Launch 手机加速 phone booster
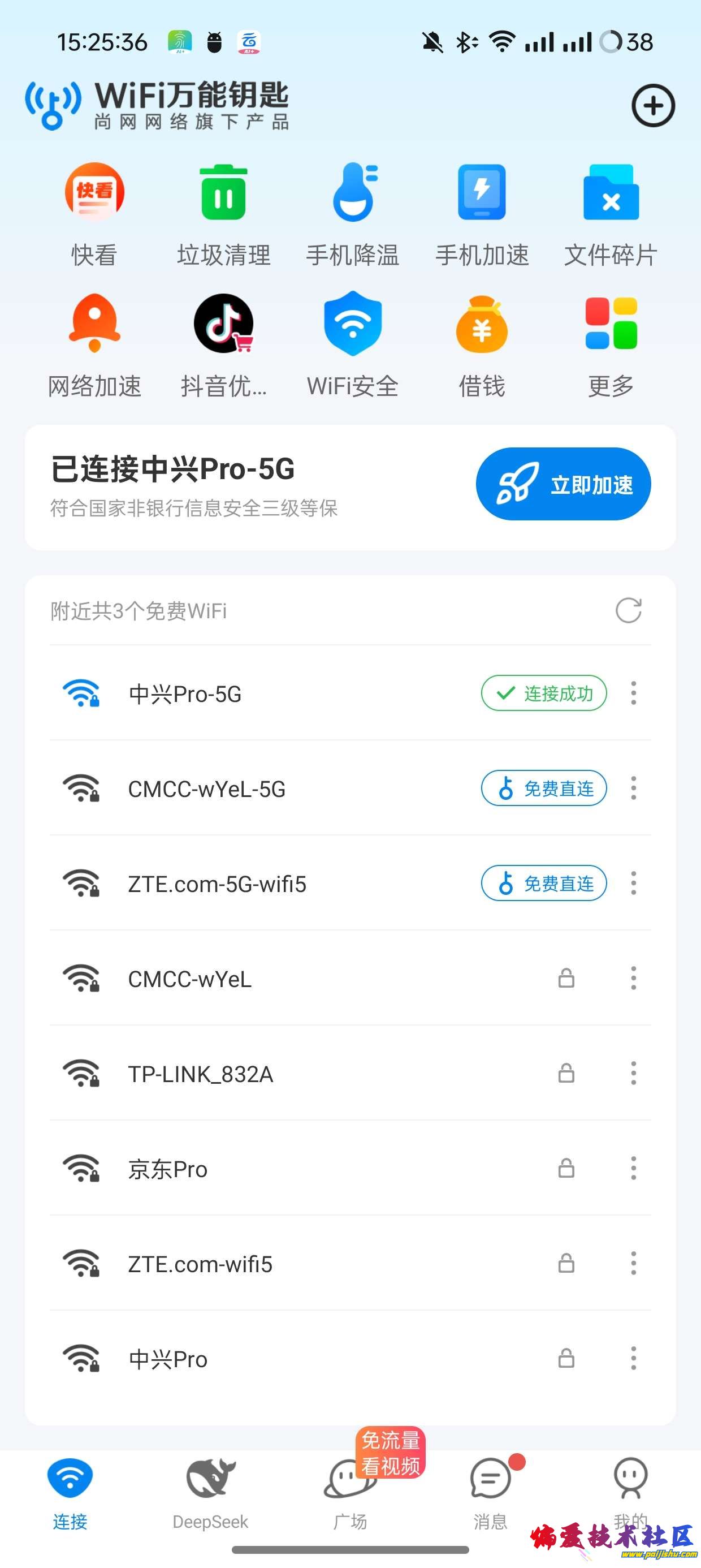The height and width of the screenshot is (1568, 701). point(481,214)
